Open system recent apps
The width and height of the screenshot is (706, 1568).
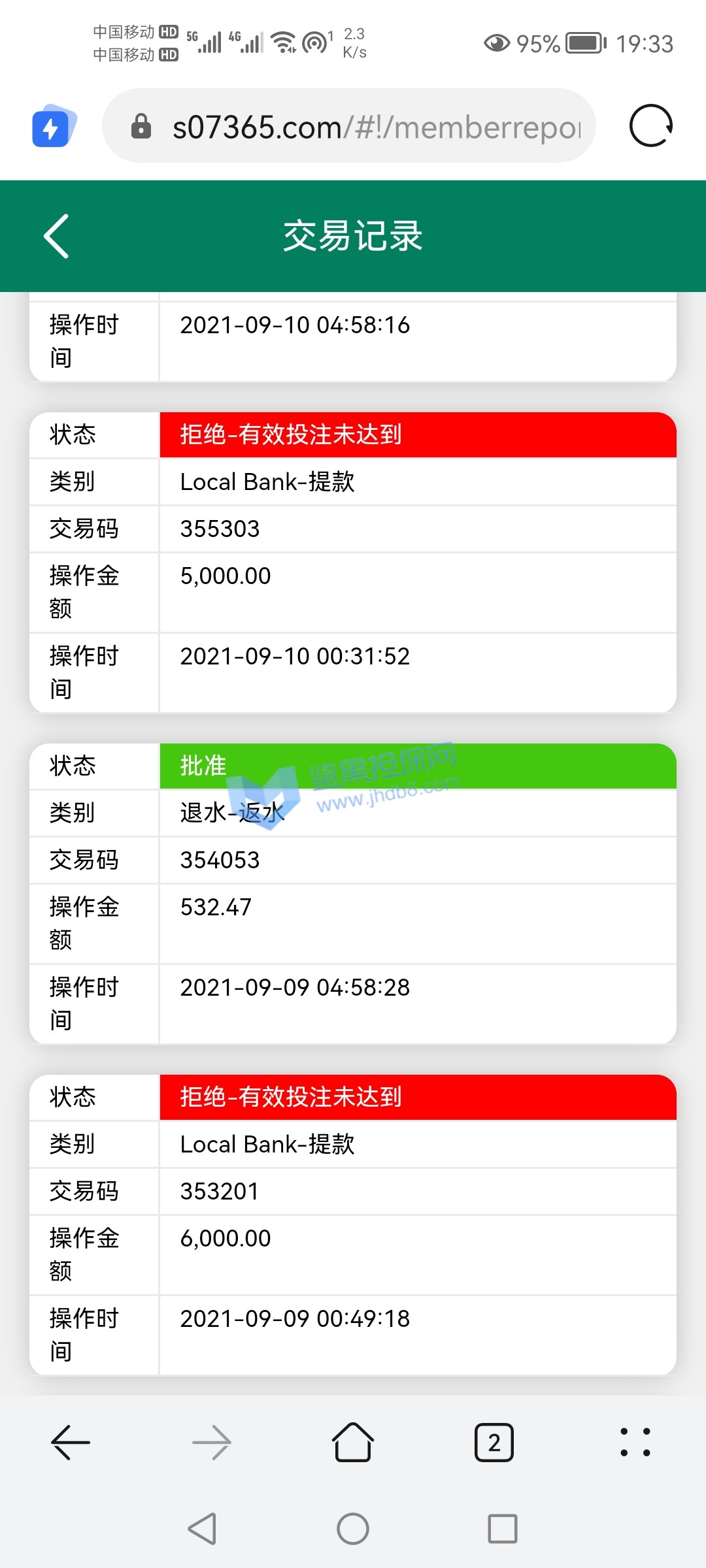pos(502,1529)
